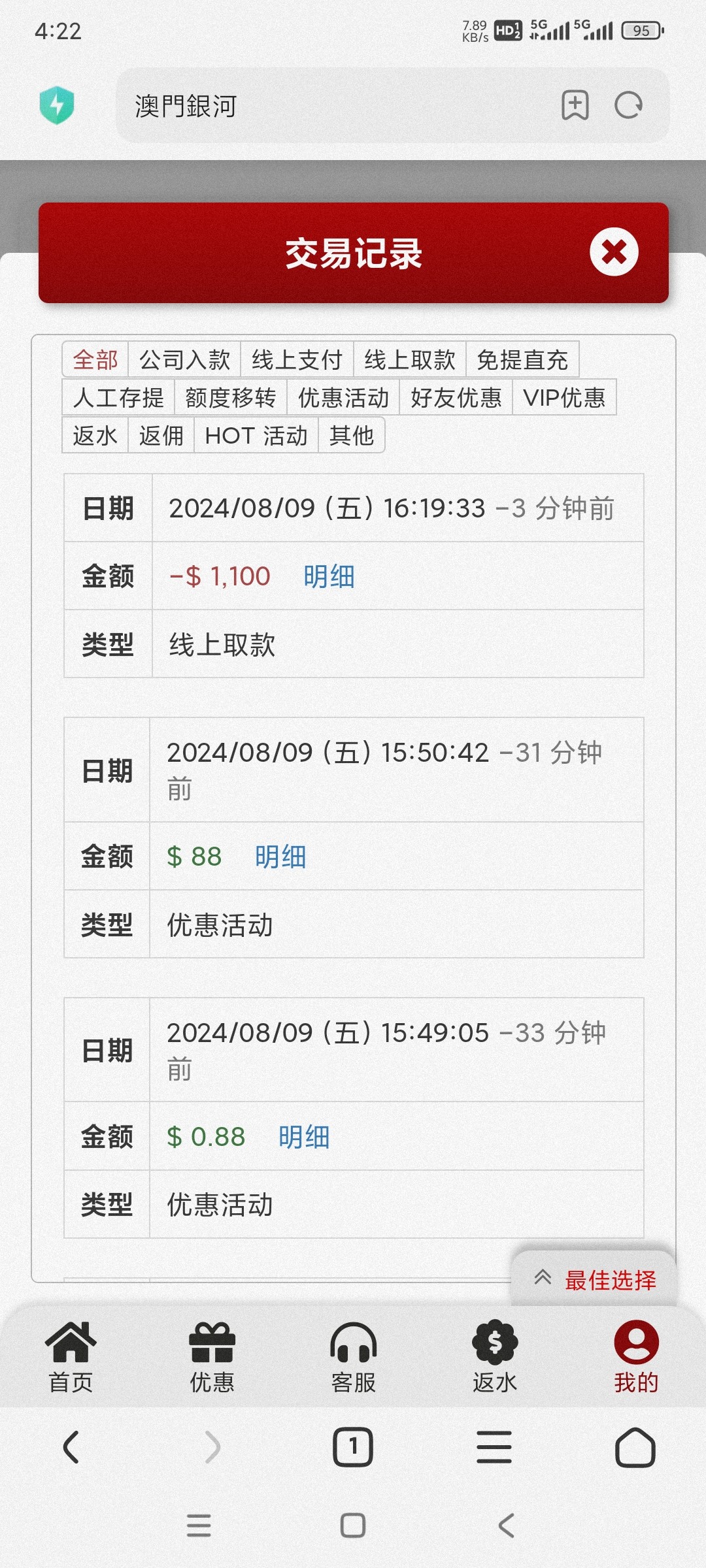Filter records by 公司入款
The height and width of the screenshot is (1568, 706).
[x=184, y=359]
